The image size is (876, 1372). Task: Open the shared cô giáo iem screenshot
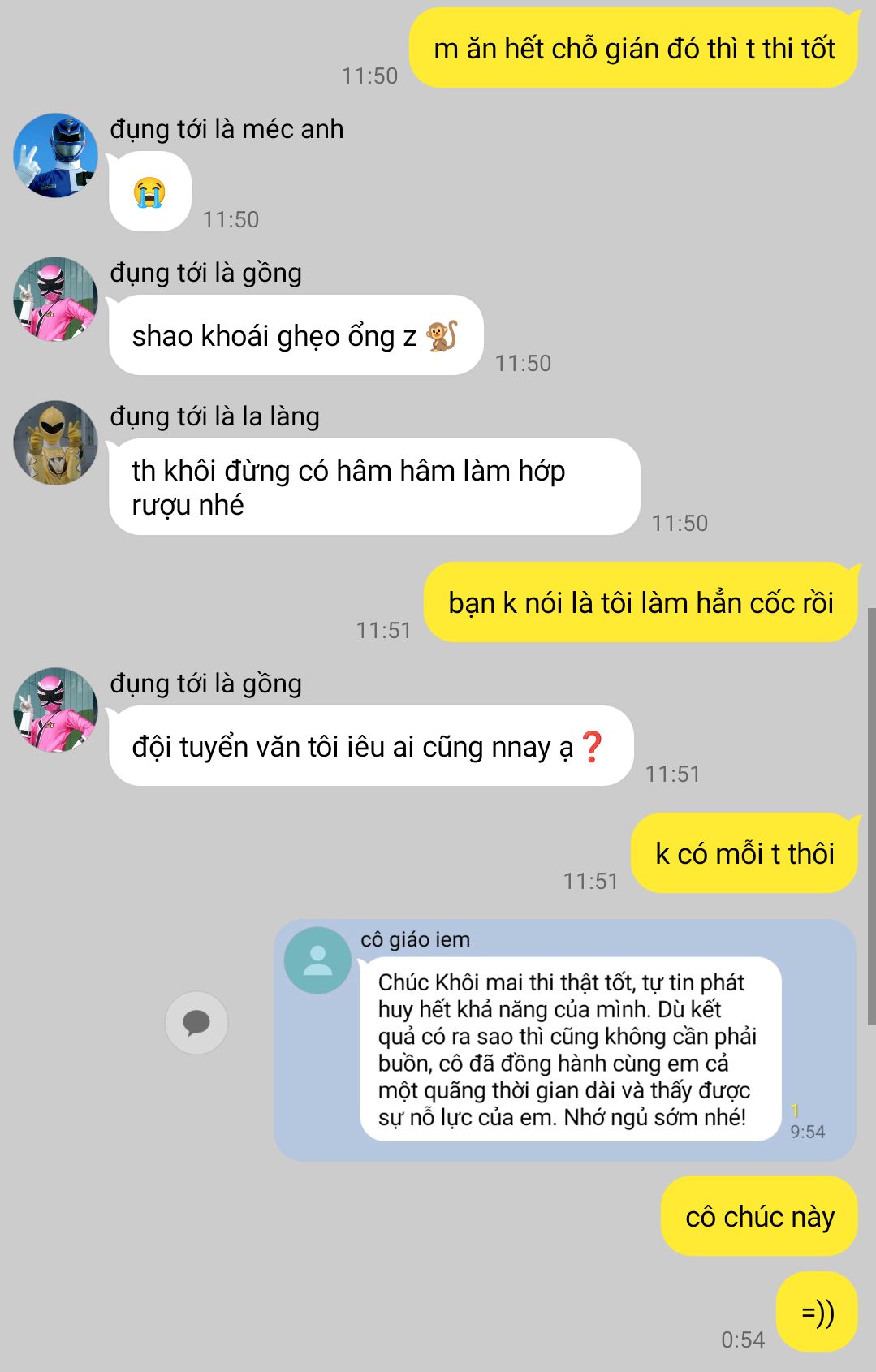[x=565, y=1040]
